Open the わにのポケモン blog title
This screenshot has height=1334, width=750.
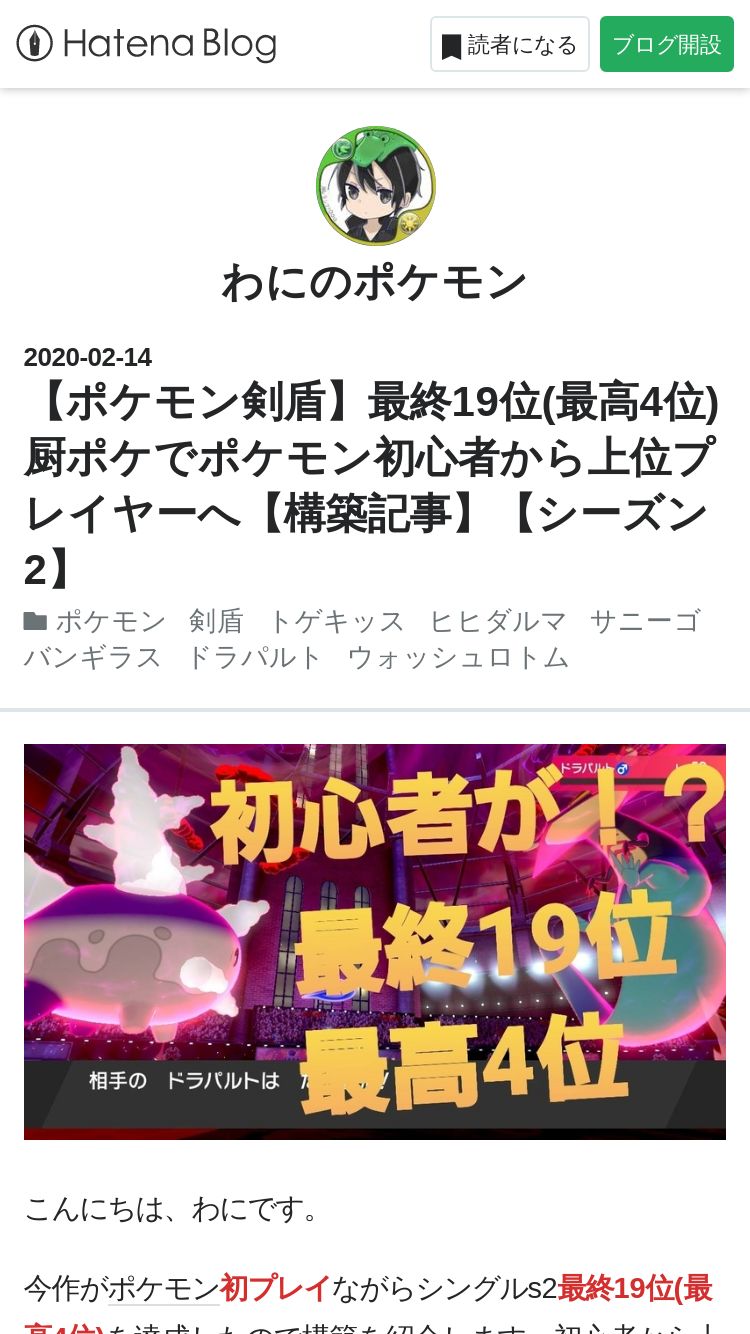point(375,282)
